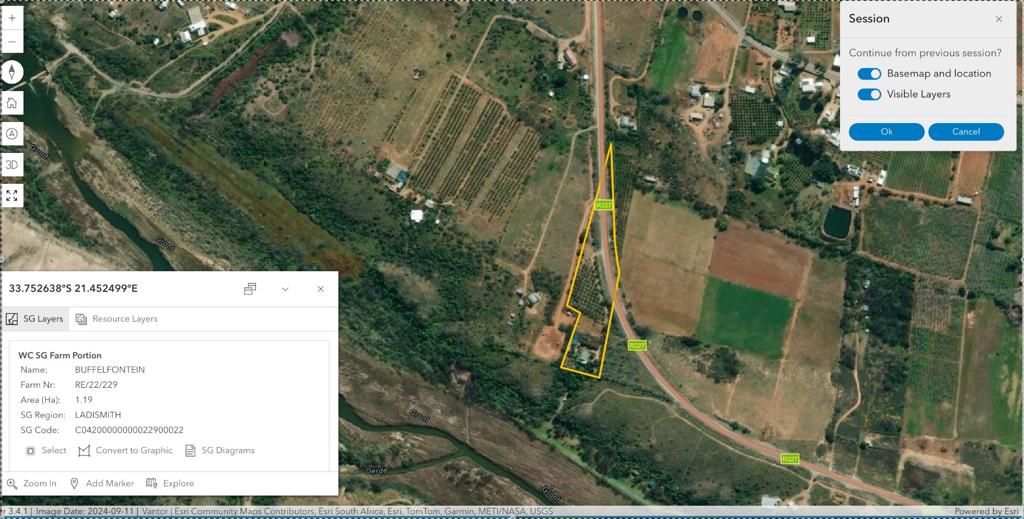Image resolution: width=1024 pixels, height=519 pixels.
Task: Switch to the Resource Layers tab
Action: [x=117, y=319]
